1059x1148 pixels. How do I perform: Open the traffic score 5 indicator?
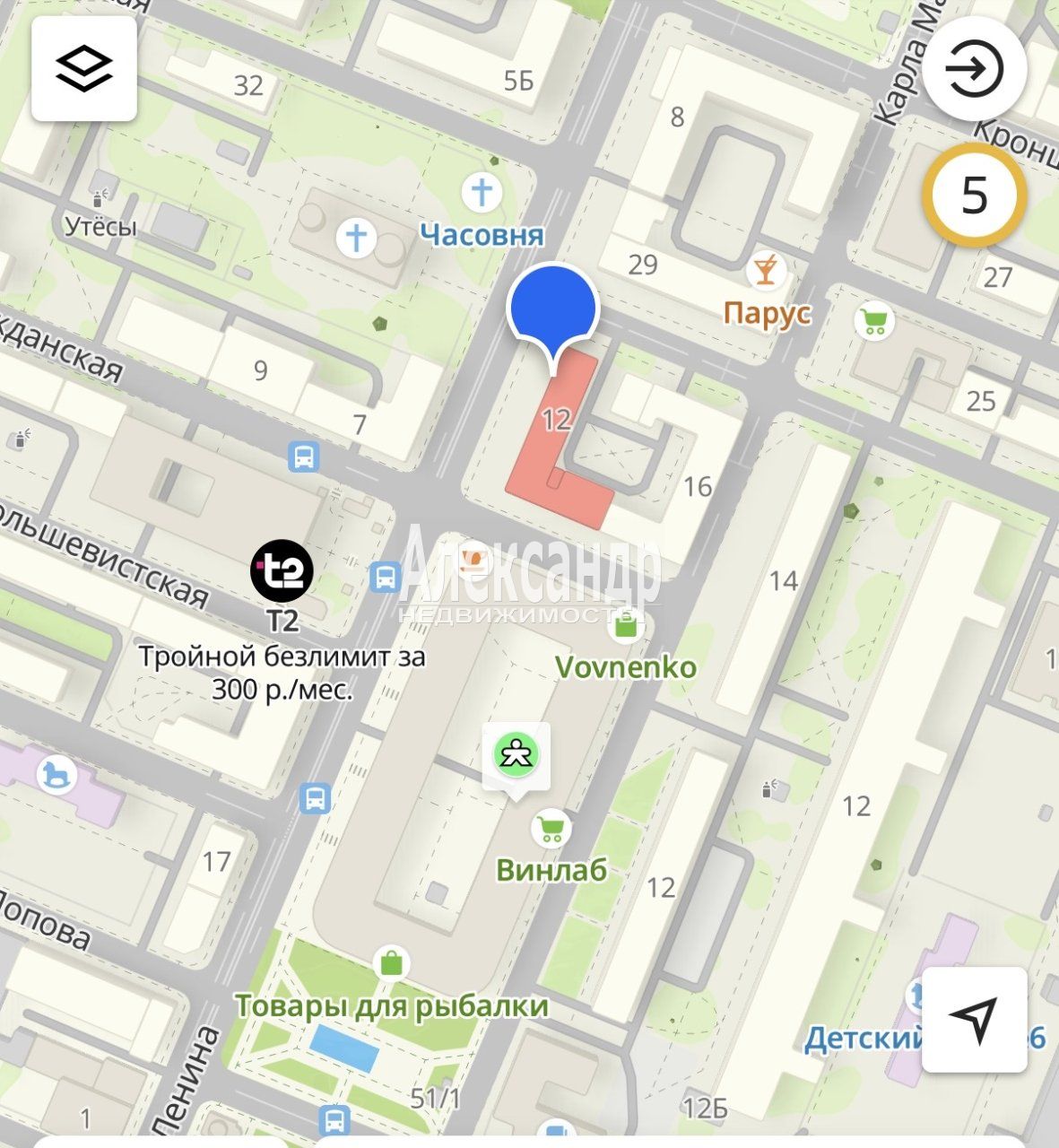974,194
